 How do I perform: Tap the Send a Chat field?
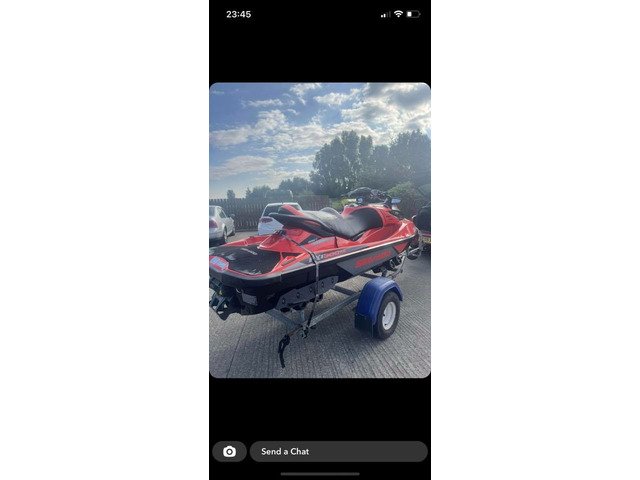pos(338,451)
